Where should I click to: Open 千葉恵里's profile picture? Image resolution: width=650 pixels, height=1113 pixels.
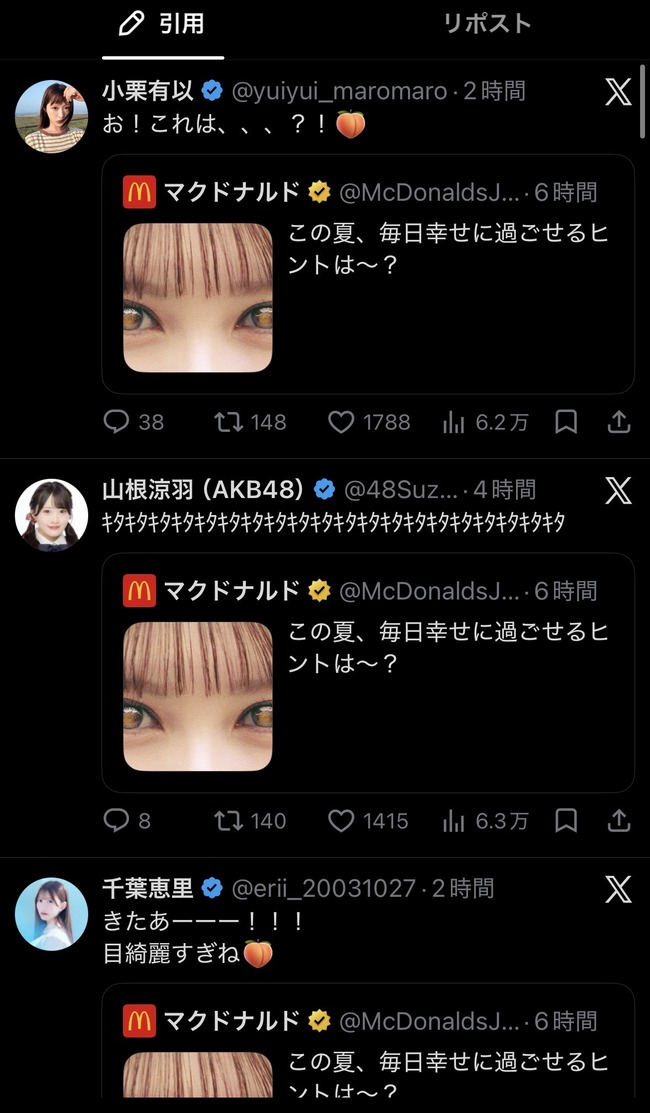pyautogui.click(x=51, y=914)
